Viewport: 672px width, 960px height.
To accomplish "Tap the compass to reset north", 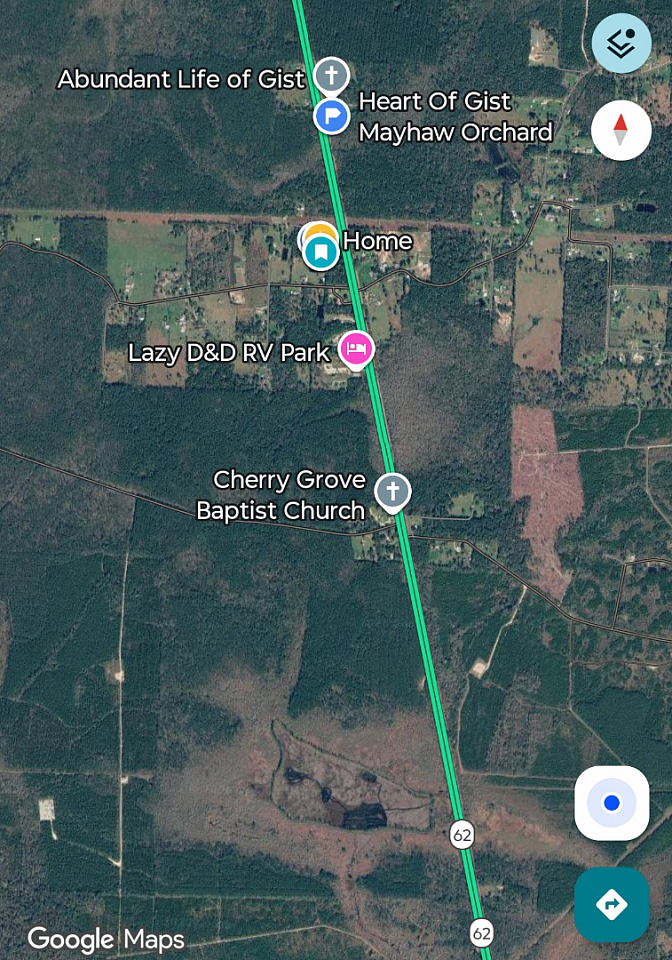I will click(620, 130).
